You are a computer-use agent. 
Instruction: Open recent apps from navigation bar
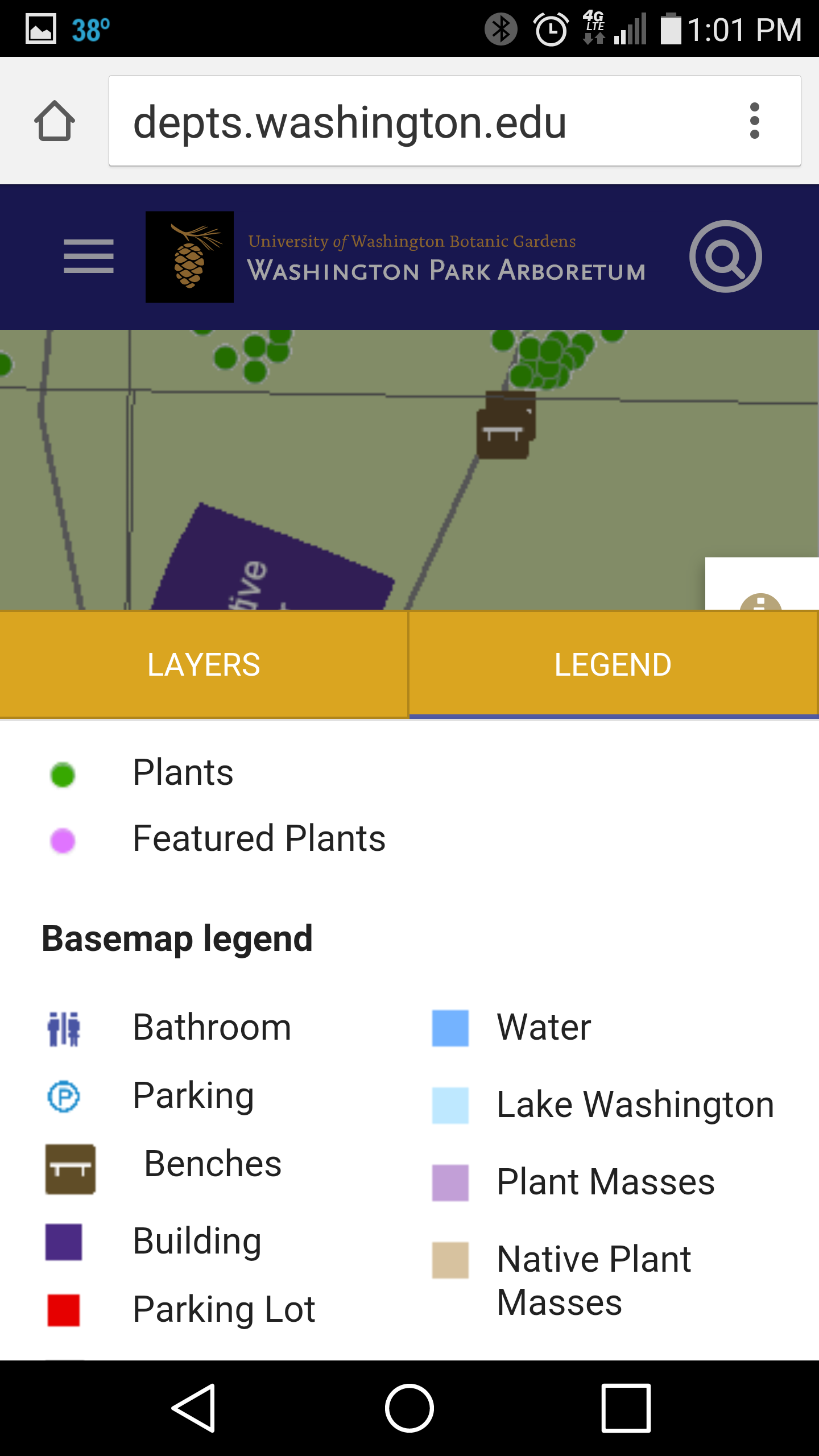[x=626, y=1408]
